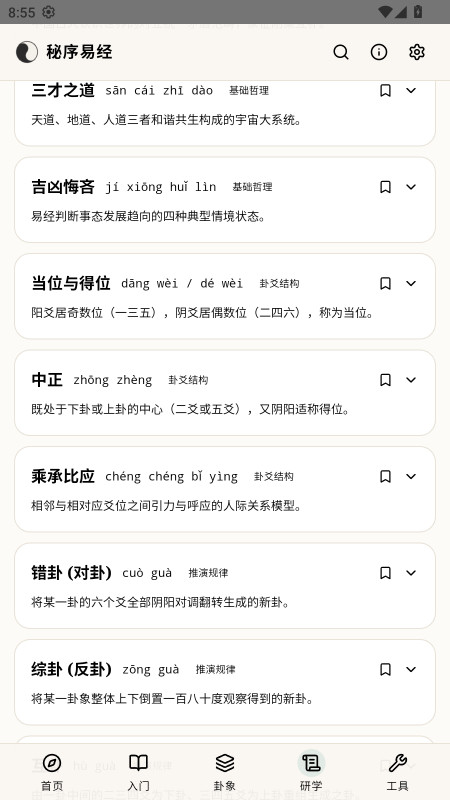The height and width of the screenshot is (800, 450).
Task: Open the search icon in the app bar
Action: 341,52
